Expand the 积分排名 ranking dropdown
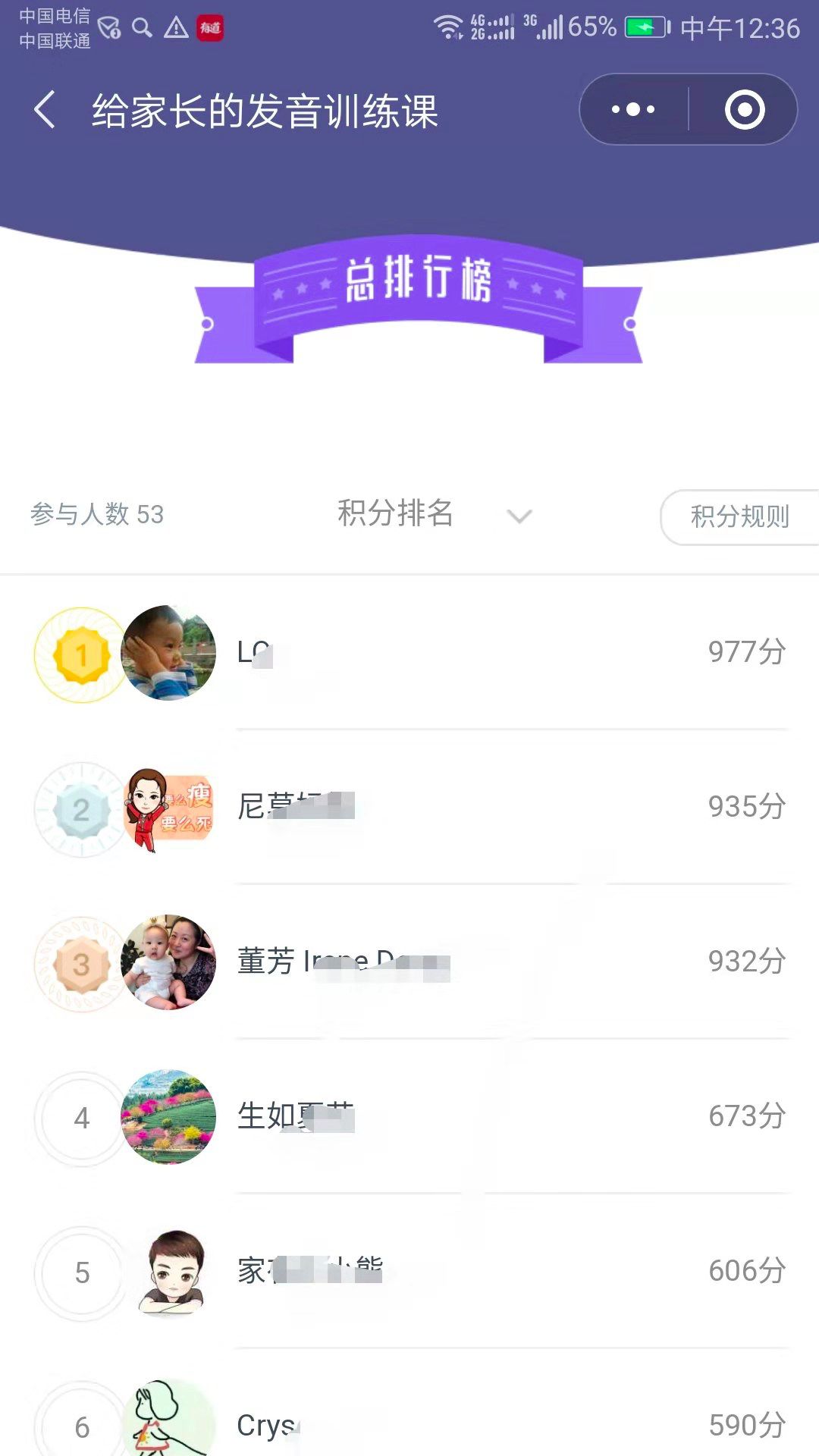This screenshot has width=819, height=1456. [434, 515]
